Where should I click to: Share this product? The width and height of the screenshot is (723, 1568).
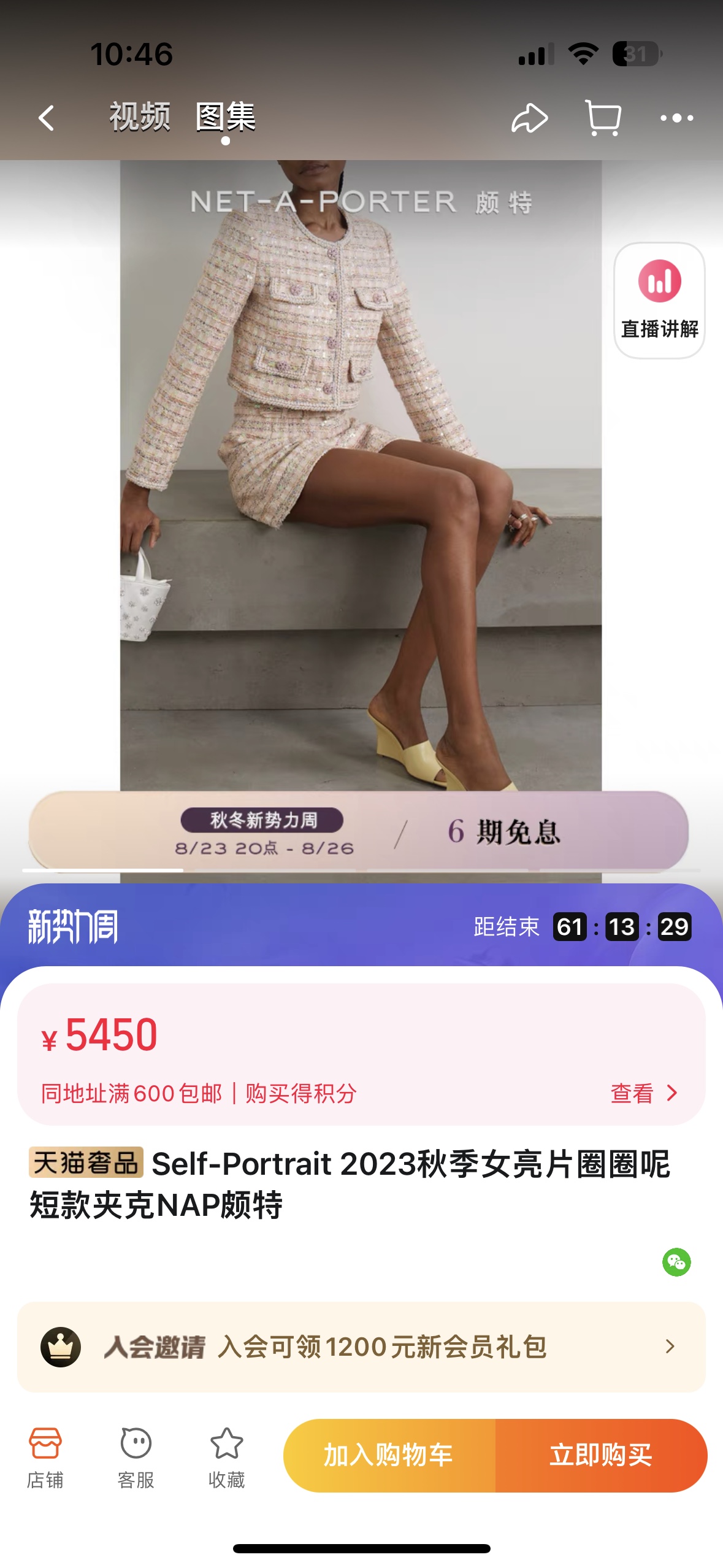[x=529, y=118]
